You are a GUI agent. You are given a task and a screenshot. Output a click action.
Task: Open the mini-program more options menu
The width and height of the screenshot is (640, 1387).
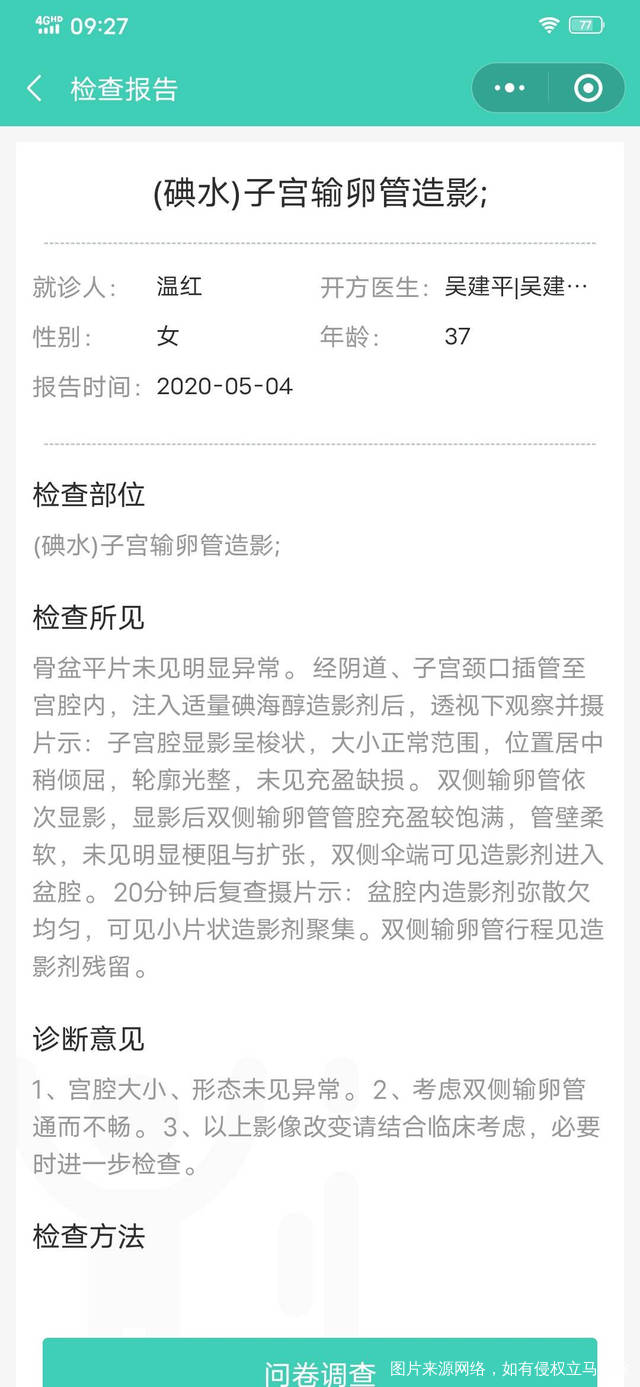(510, 88)
